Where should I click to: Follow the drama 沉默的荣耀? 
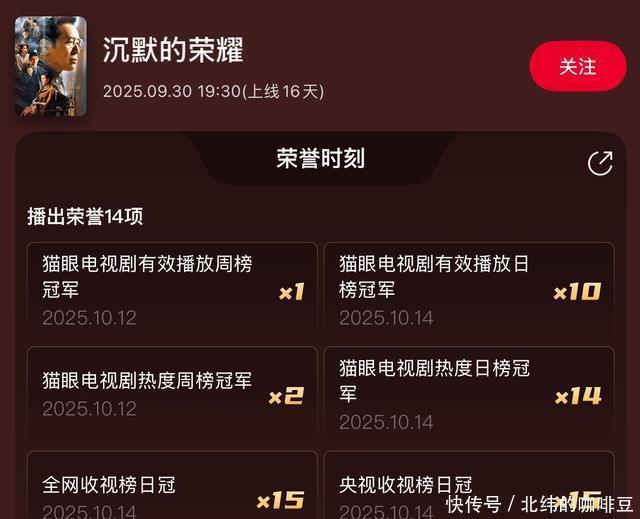point(577,66)
